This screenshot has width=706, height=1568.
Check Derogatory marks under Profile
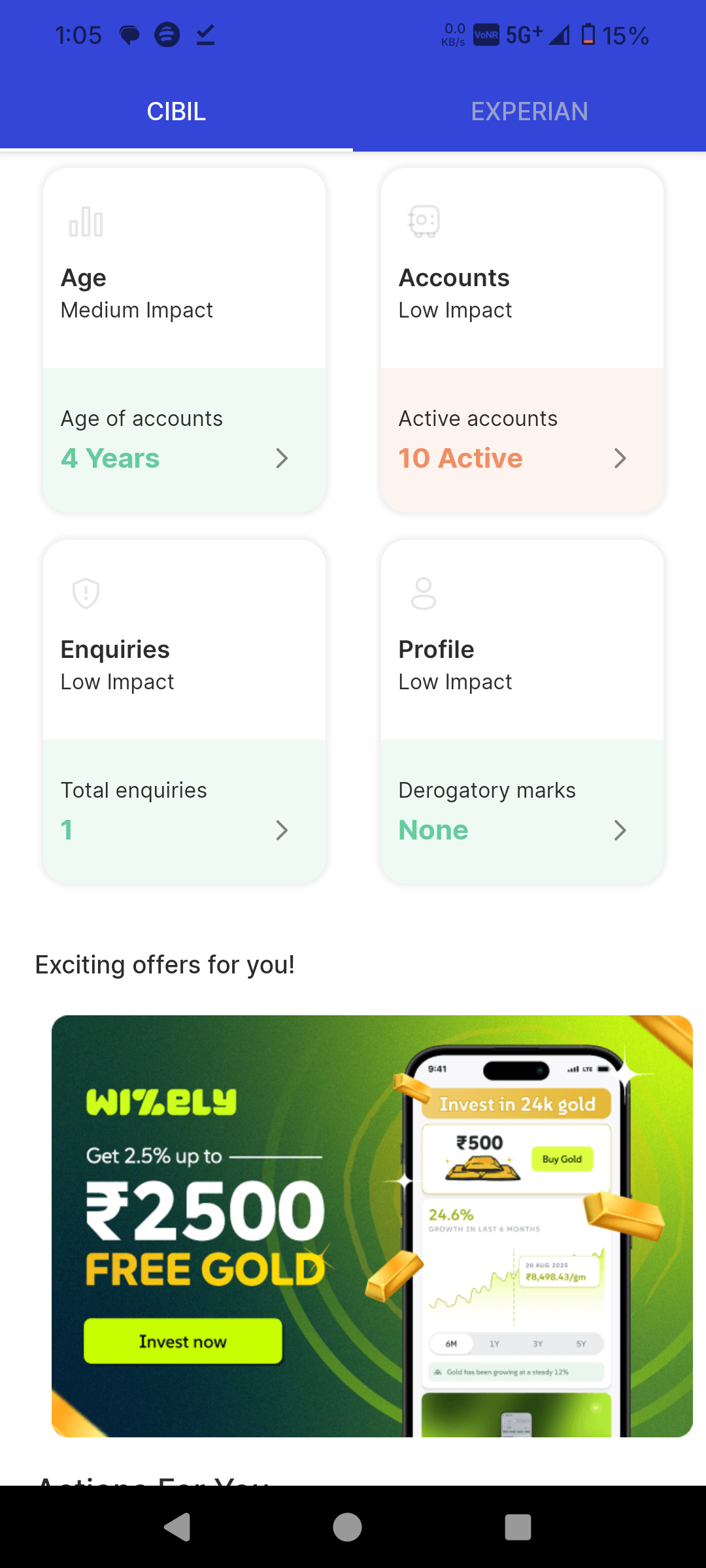(x=522, y=811)
